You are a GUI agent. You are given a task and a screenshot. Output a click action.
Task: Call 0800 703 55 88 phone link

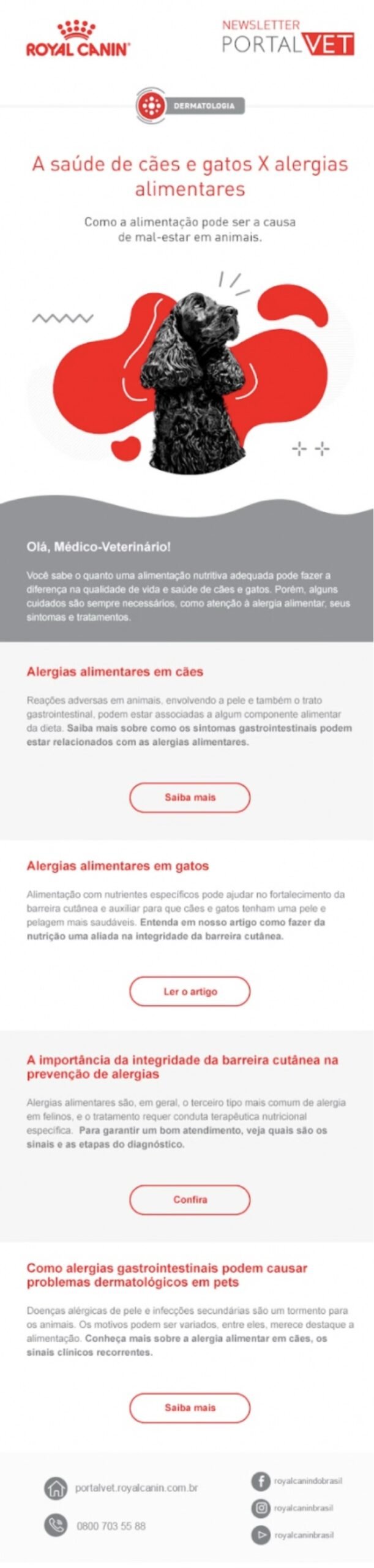[x=111, y=1526]
